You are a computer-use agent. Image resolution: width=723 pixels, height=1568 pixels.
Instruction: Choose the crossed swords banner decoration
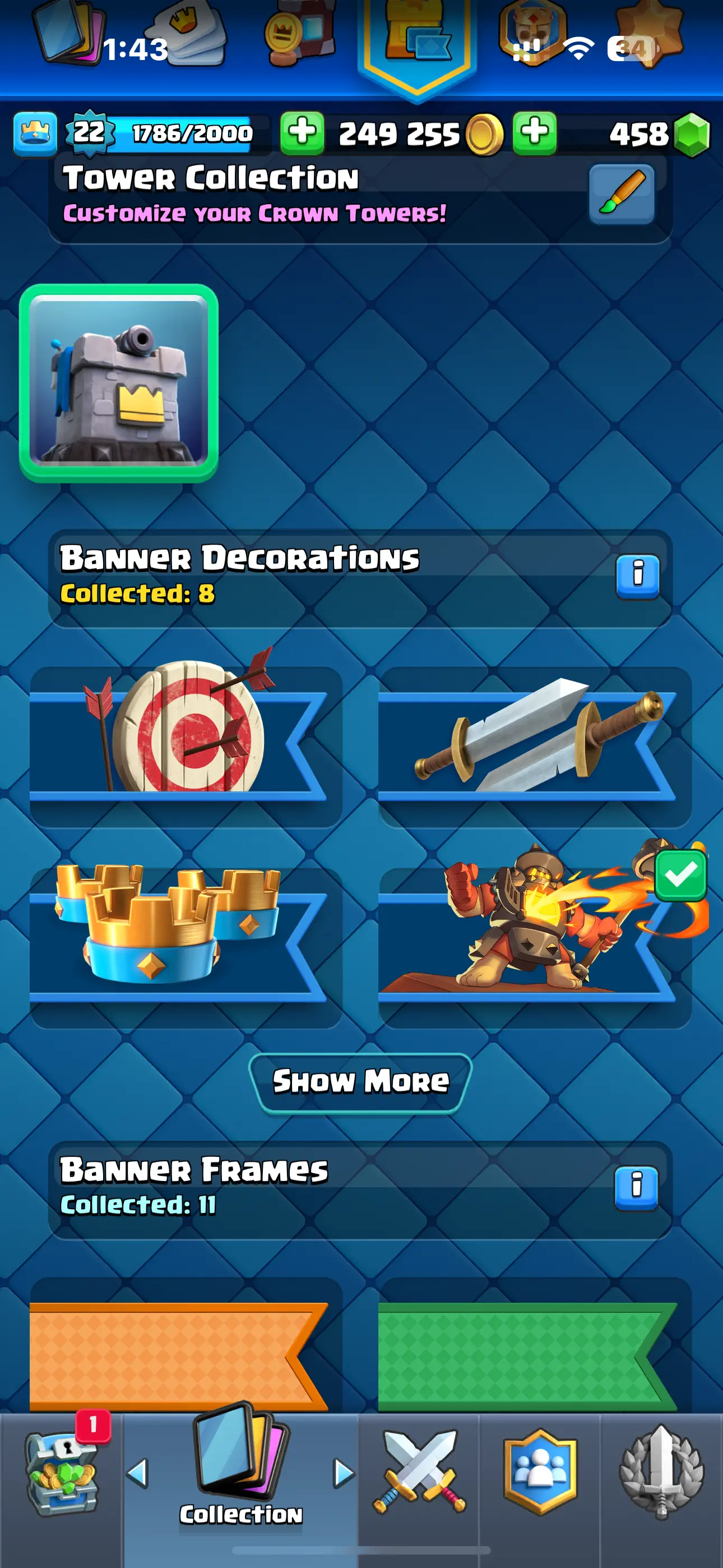tap(534, 746)
